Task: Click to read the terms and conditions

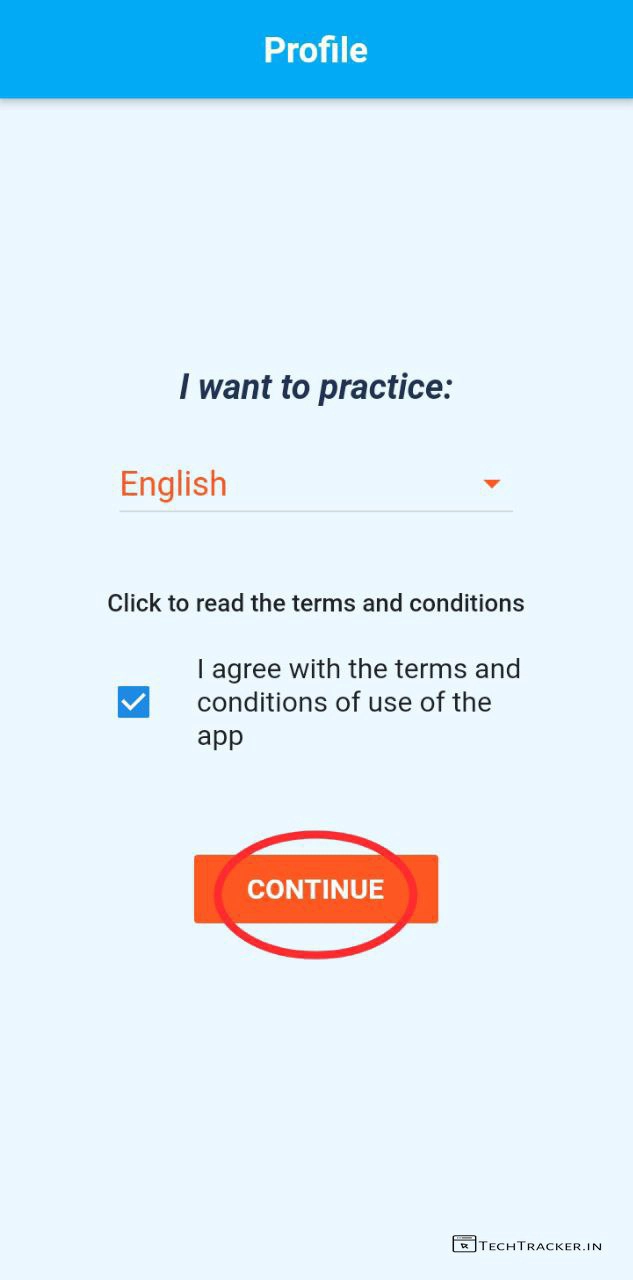Action: [315, 603]
